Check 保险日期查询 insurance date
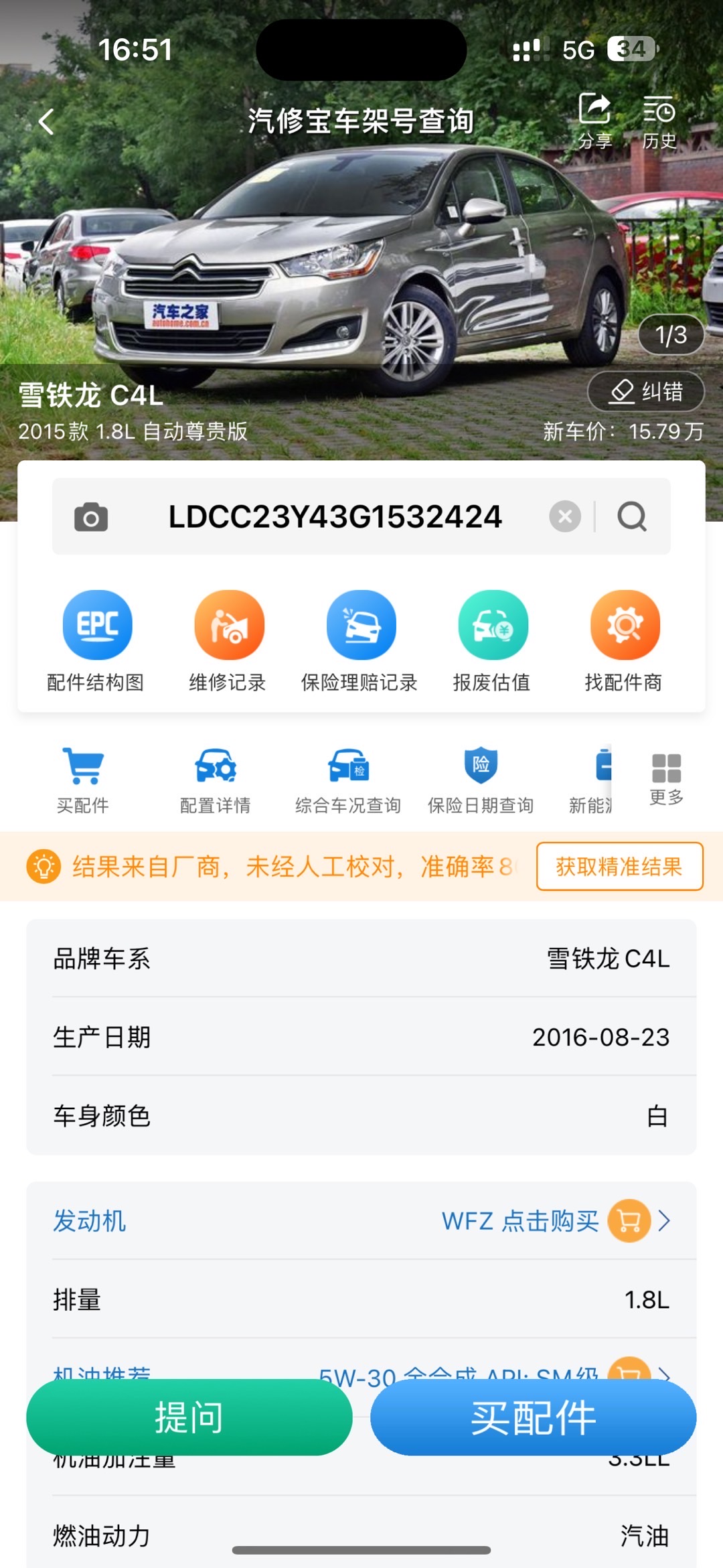Viewport: 723px width, 1568px height. [x=481, y=780]
